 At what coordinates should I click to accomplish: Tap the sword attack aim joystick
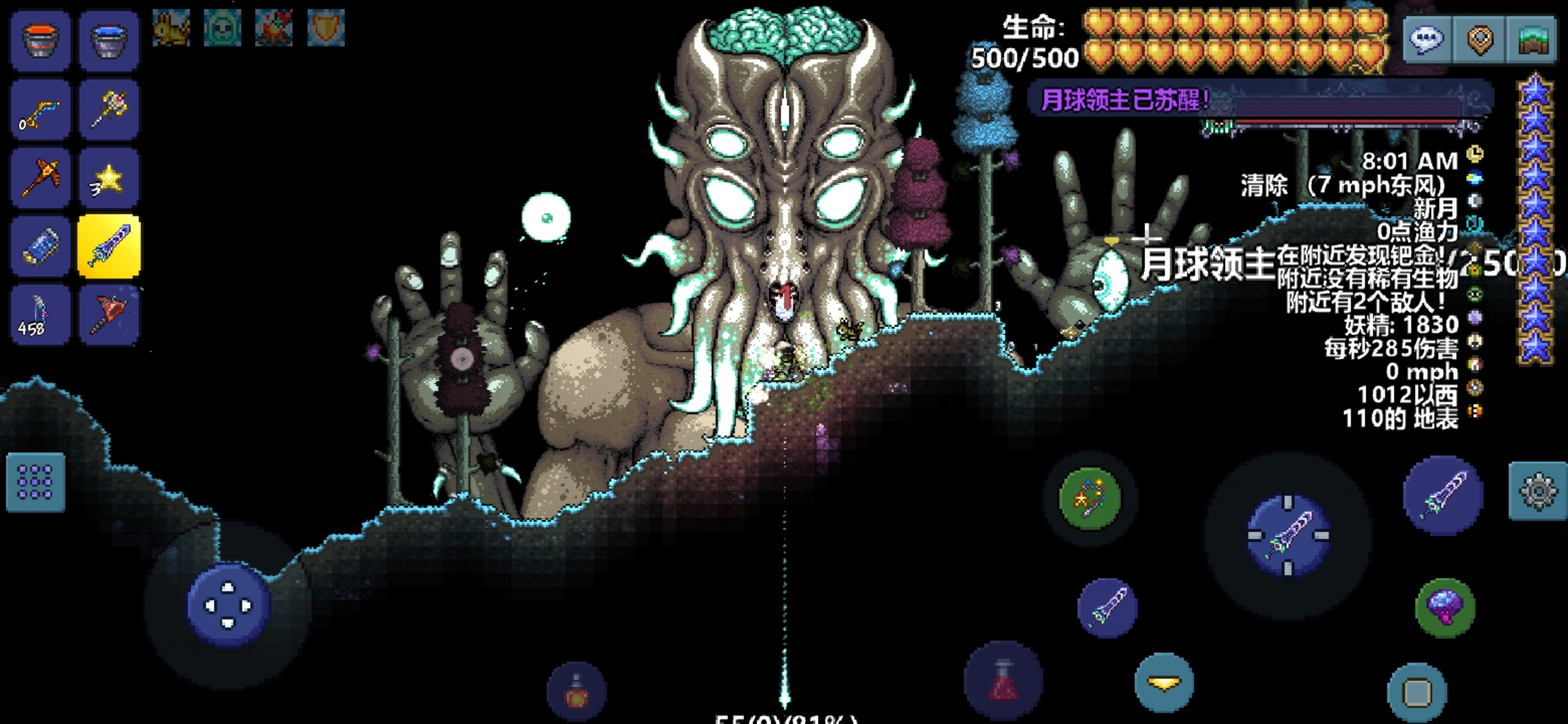(x=1288, y=535)
